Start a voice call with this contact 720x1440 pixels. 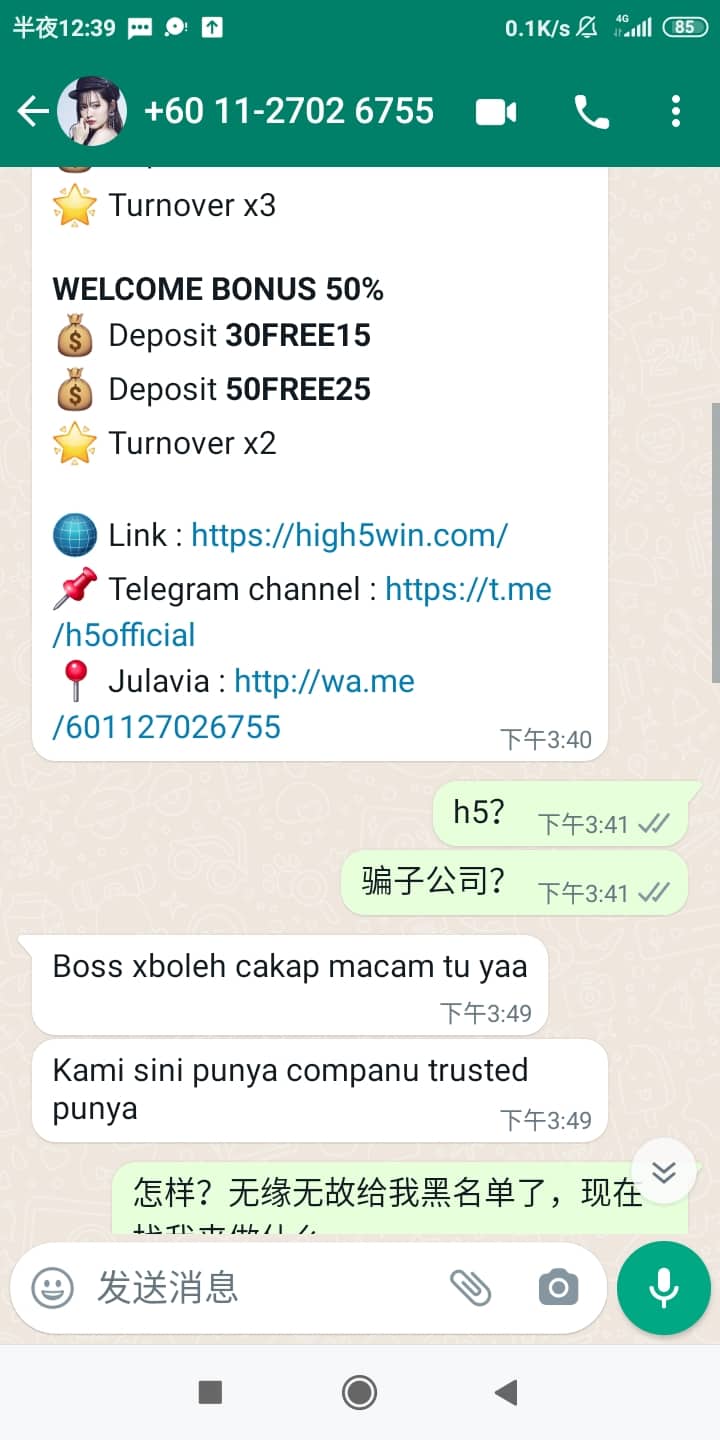(x=591, y=112)
